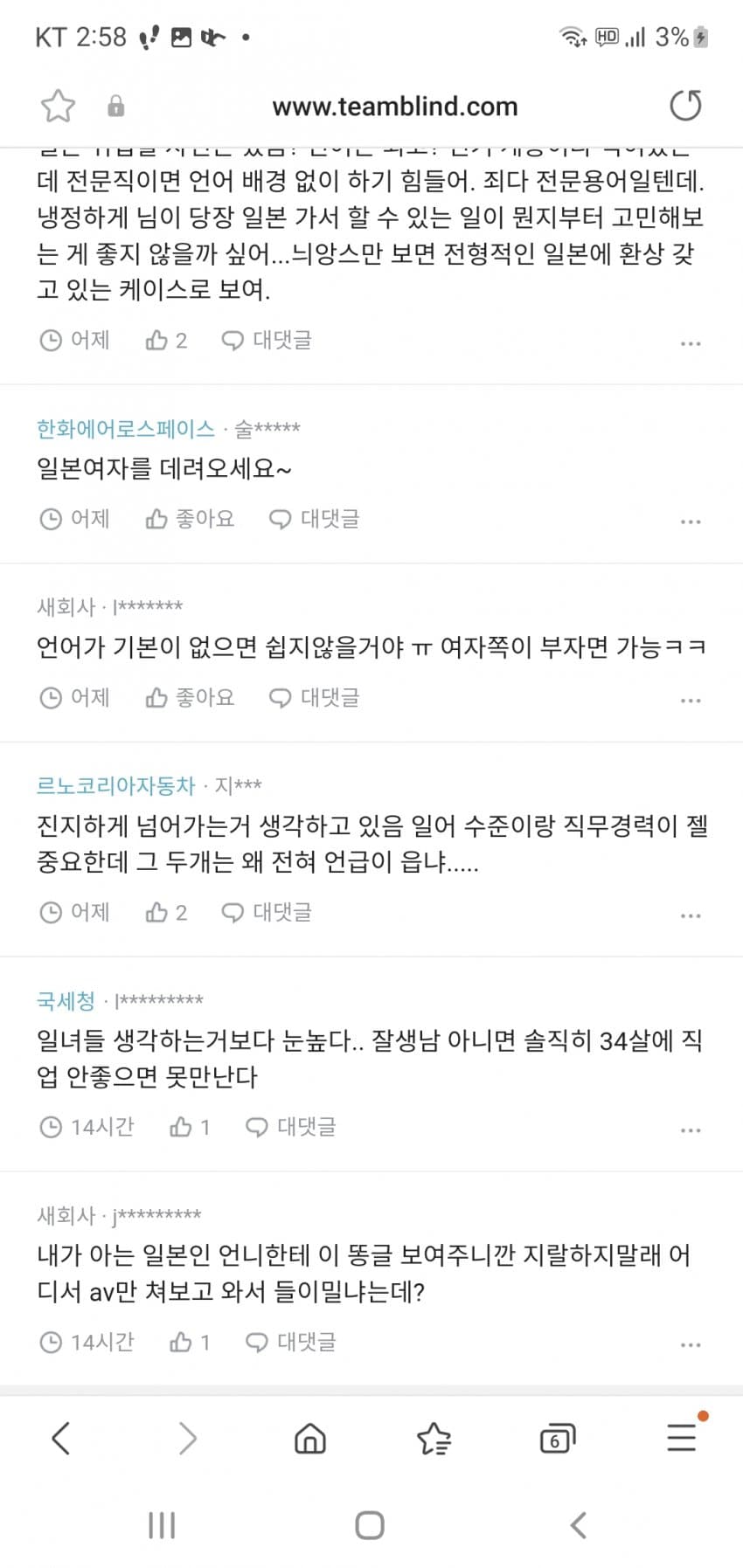The image size is (743, 1568).
Task: Open the browser hamburger menu
Action: [x=682, y=1438]
